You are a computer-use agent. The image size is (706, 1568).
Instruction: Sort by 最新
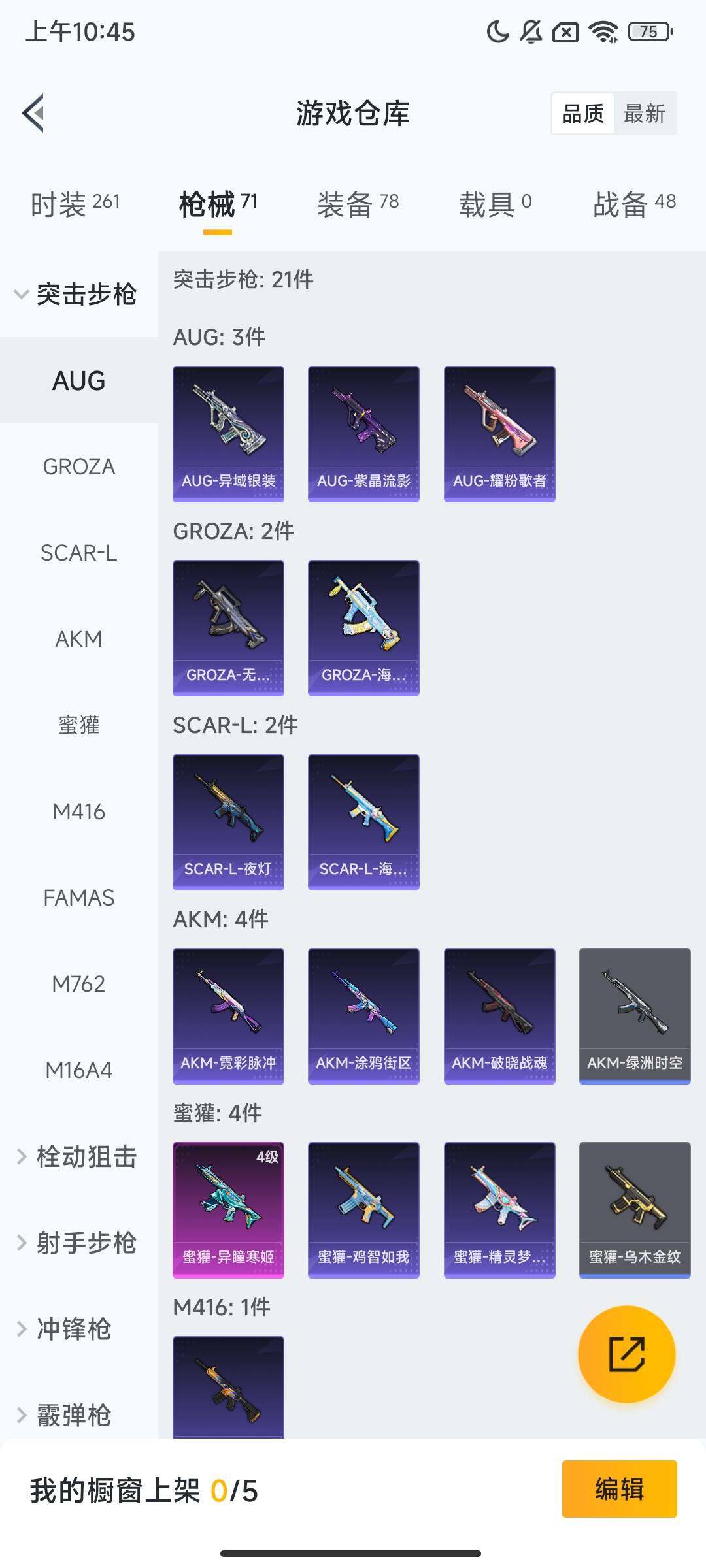pos(644,114)
